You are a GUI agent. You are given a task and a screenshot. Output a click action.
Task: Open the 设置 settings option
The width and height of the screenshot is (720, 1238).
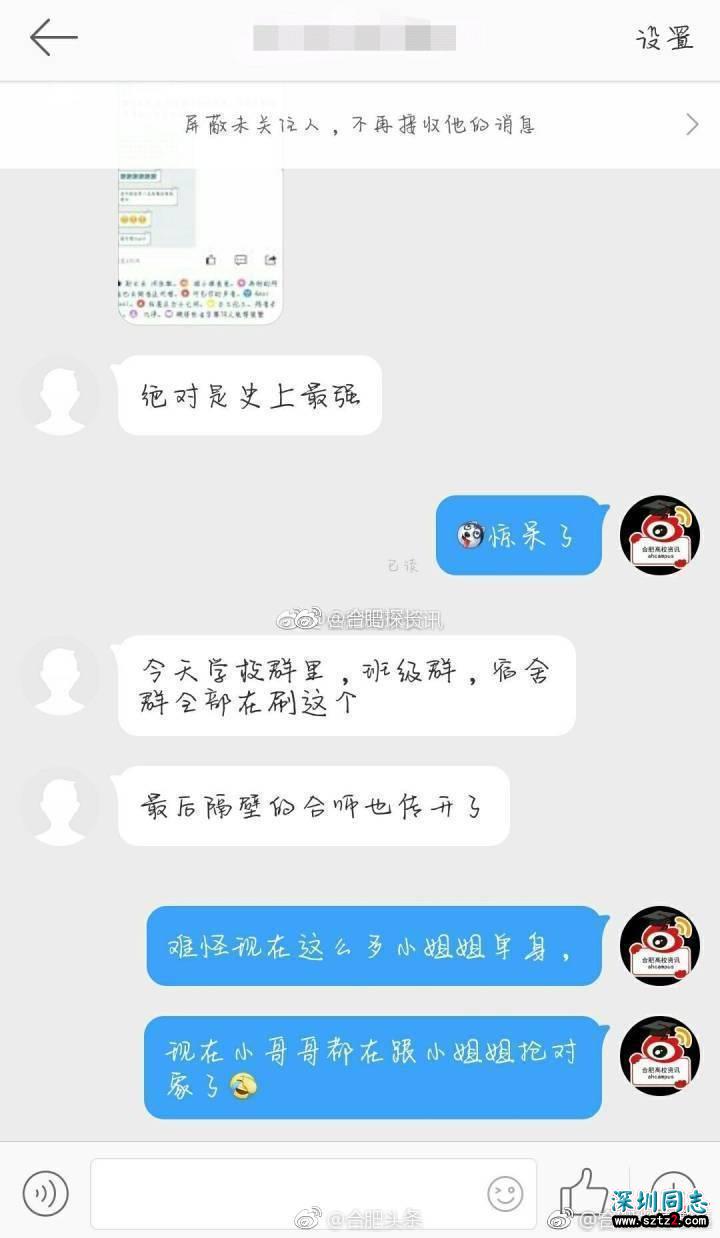665,38
